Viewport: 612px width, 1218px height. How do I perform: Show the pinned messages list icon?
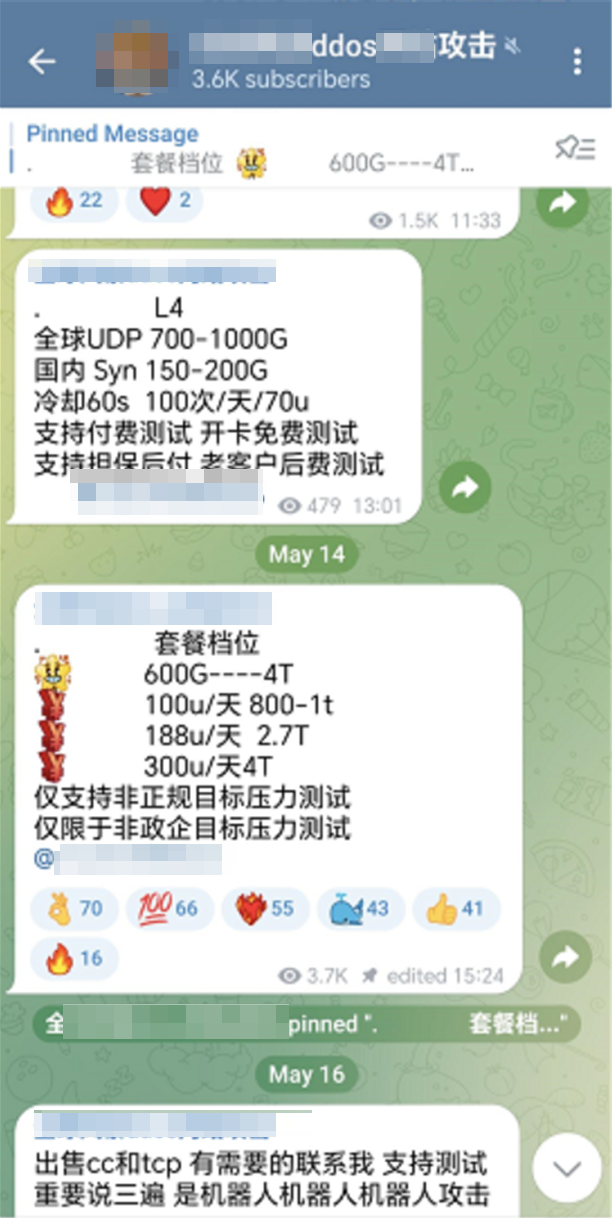point(575,149)
